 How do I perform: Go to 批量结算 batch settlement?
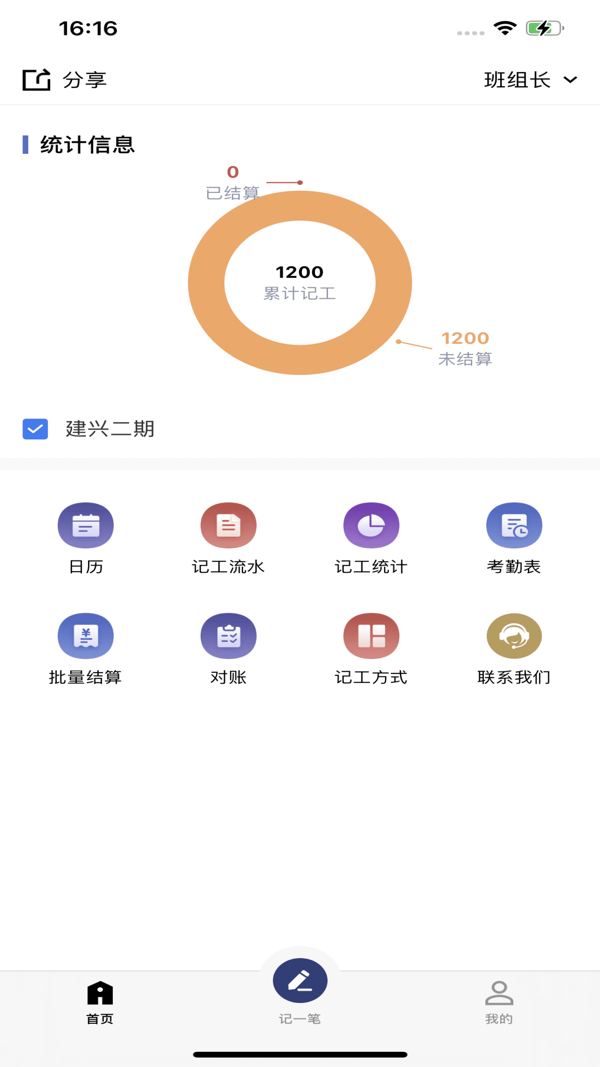point(86,649)
